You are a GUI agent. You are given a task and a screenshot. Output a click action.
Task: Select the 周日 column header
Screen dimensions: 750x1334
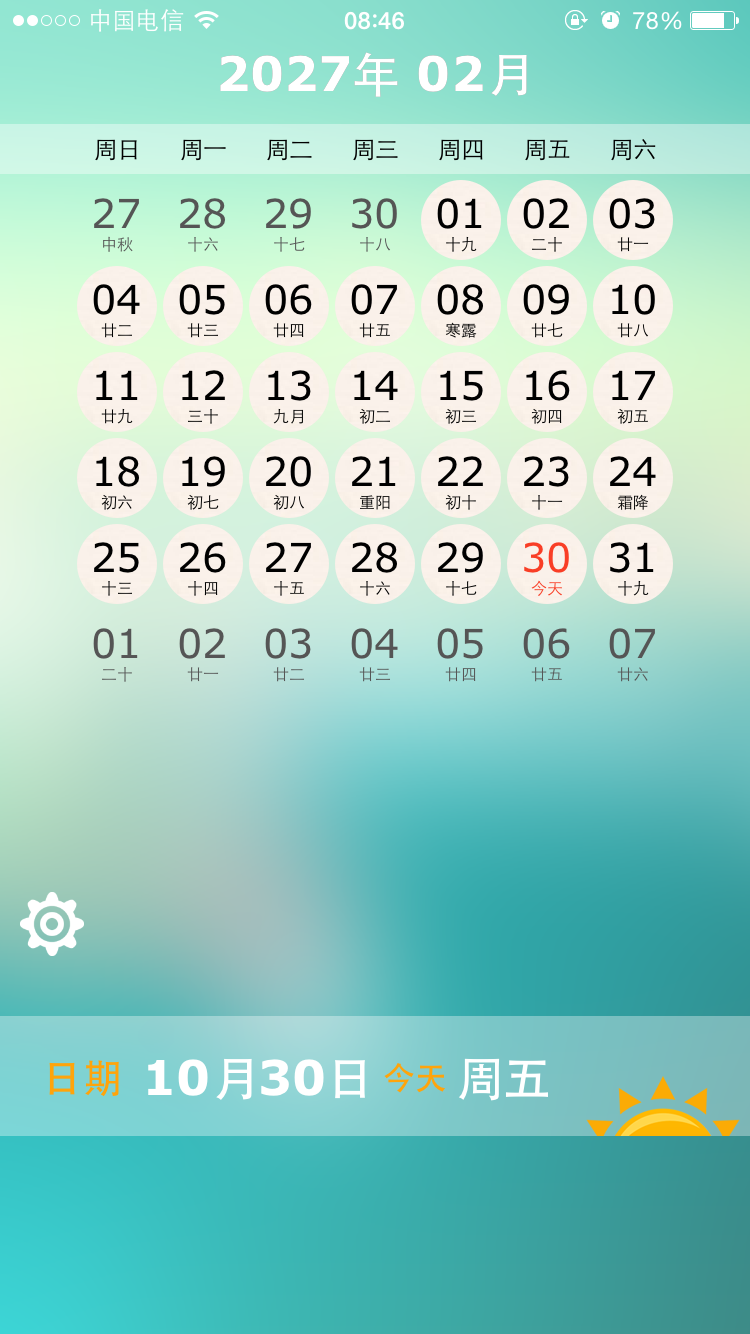pyautogui.click(x=117, y=149)
